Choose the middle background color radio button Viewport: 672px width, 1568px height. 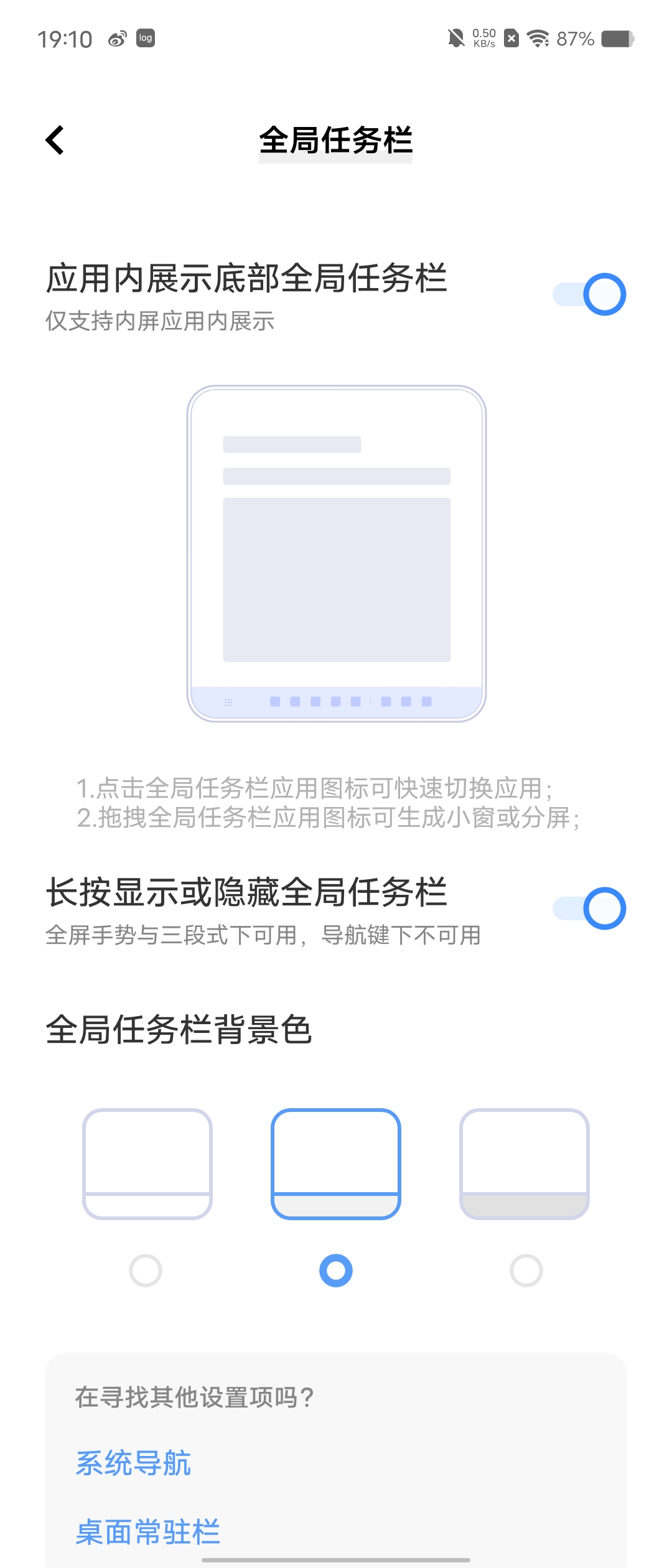coord(336,1271)
